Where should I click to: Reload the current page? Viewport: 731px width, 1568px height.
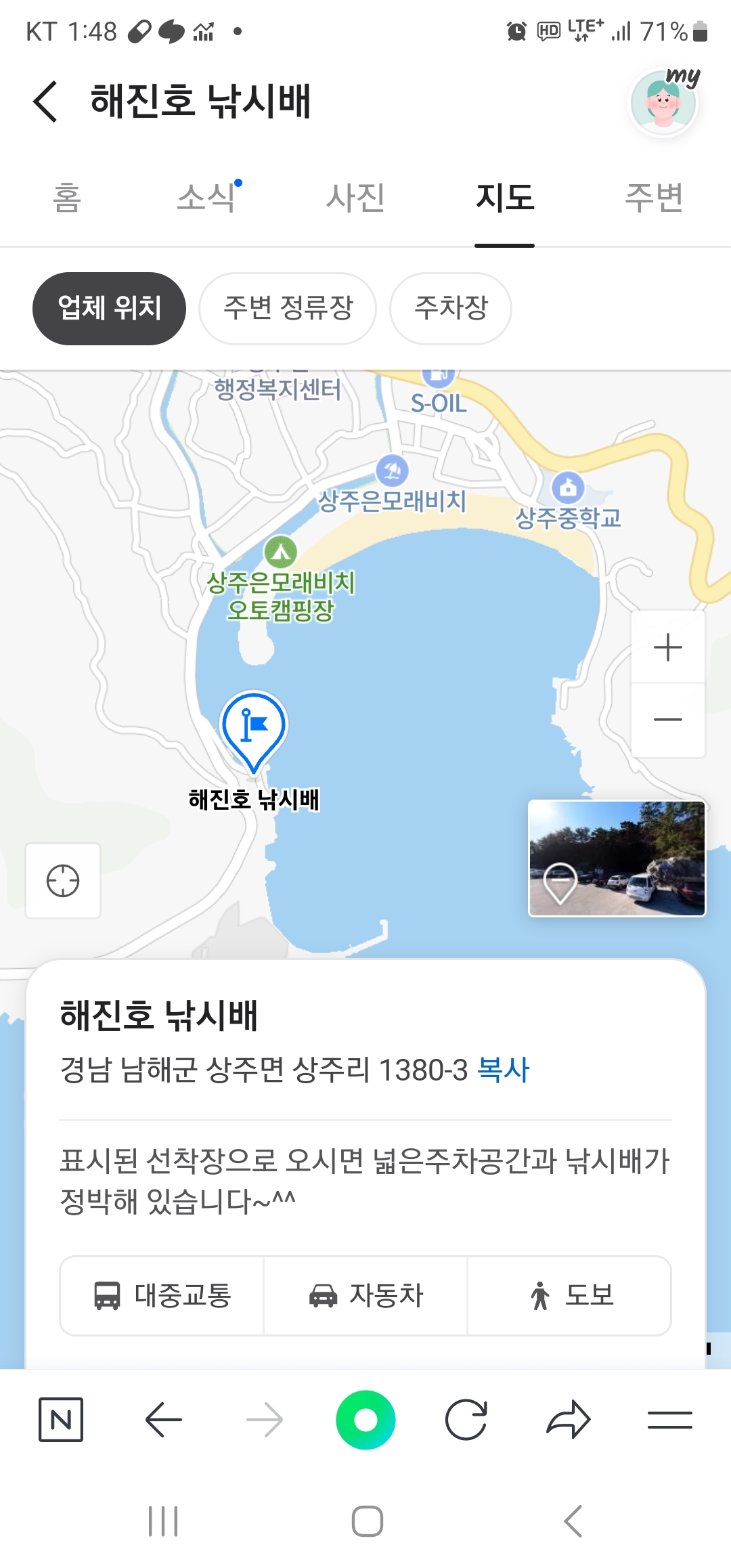[x=466, y=1419]
